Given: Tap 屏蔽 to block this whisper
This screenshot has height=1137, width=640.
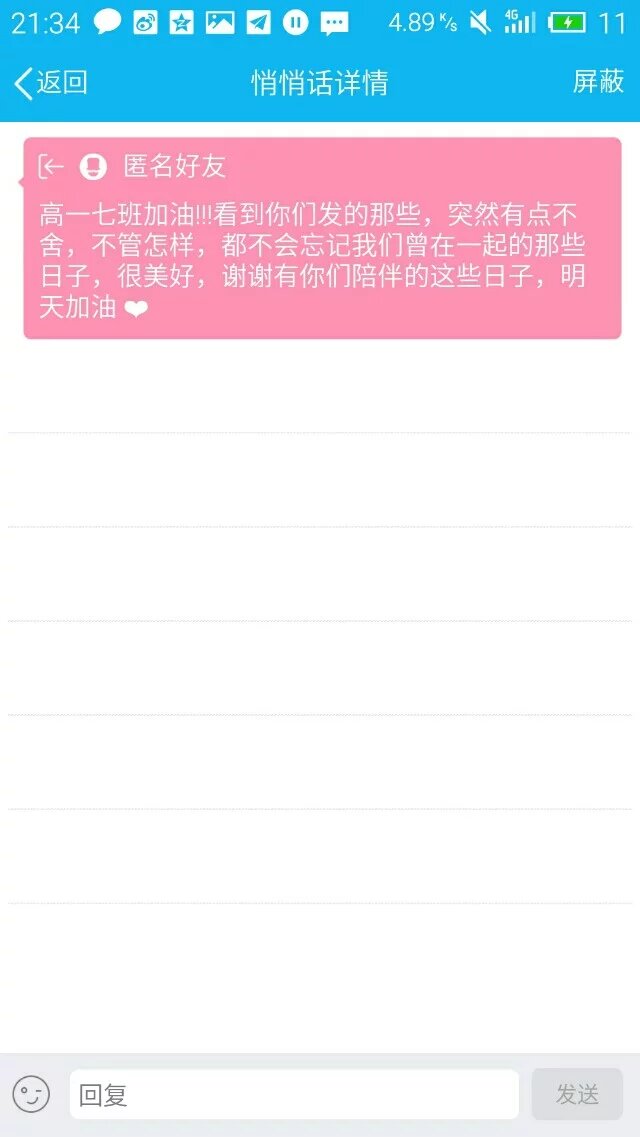Looking at the screenshot, I should point(598,82).
